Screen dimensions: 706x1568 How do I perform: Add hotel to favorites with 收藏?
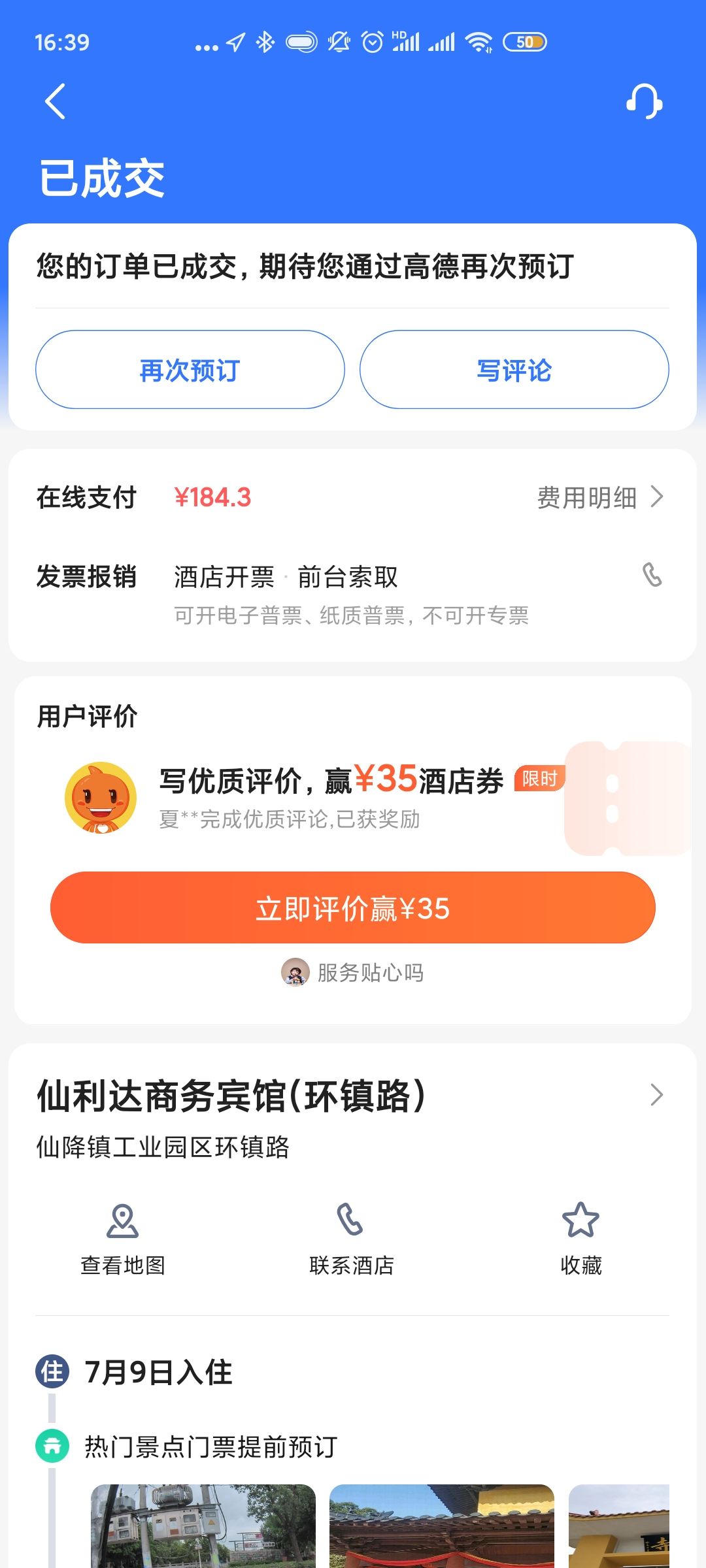[x=580, y=1238]
